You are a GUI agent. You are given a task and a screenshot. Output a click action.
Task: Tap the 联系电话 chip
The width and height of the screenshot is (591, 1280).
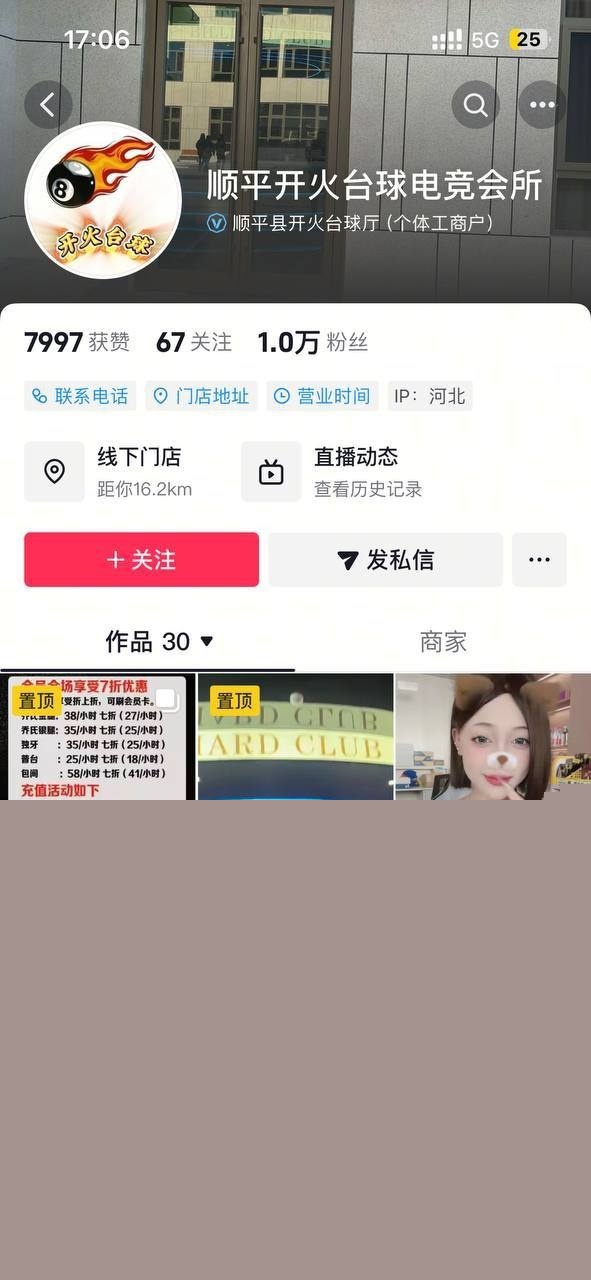pyautogui.click(x=80, y=396)
